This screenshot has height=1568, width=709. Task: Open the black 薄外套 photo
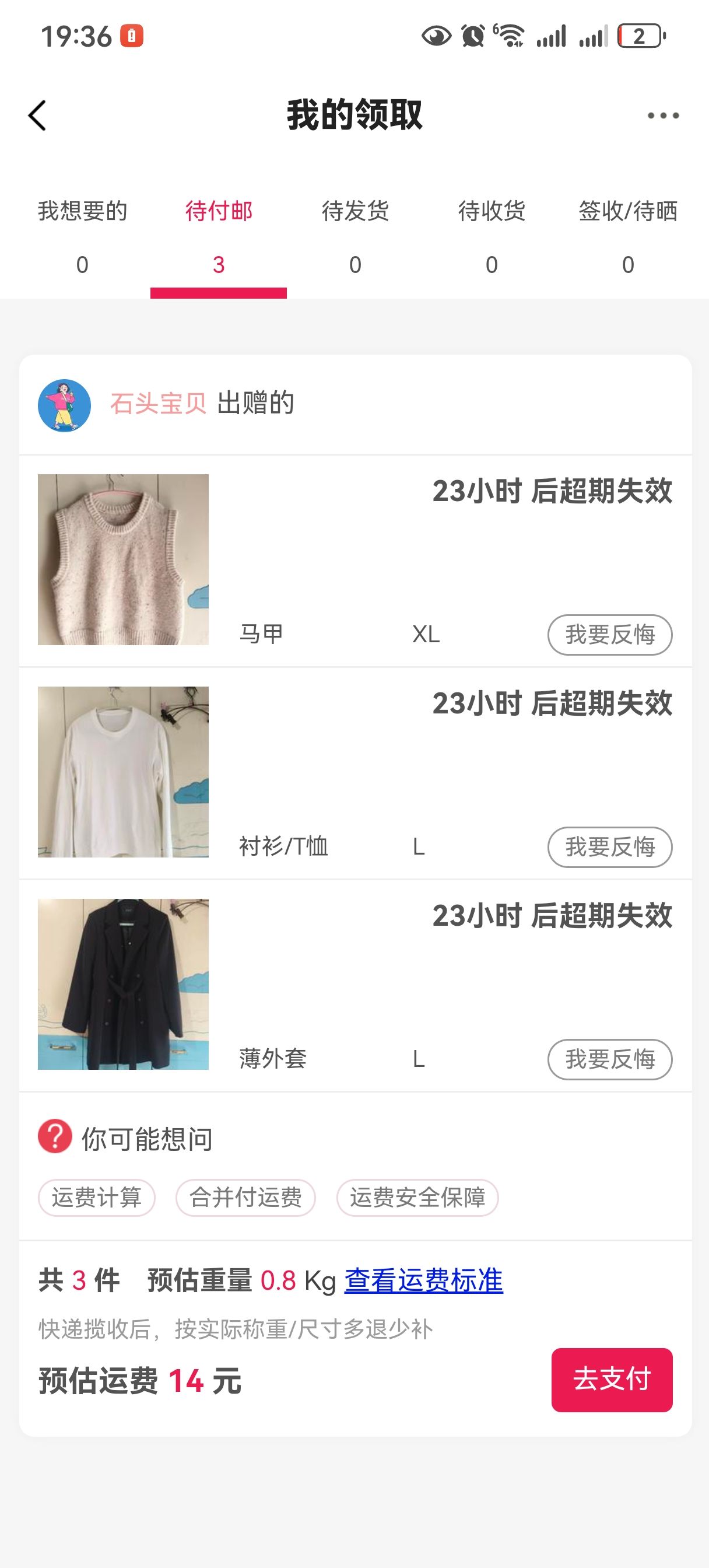pyautogui.click(x=123, y=984)
